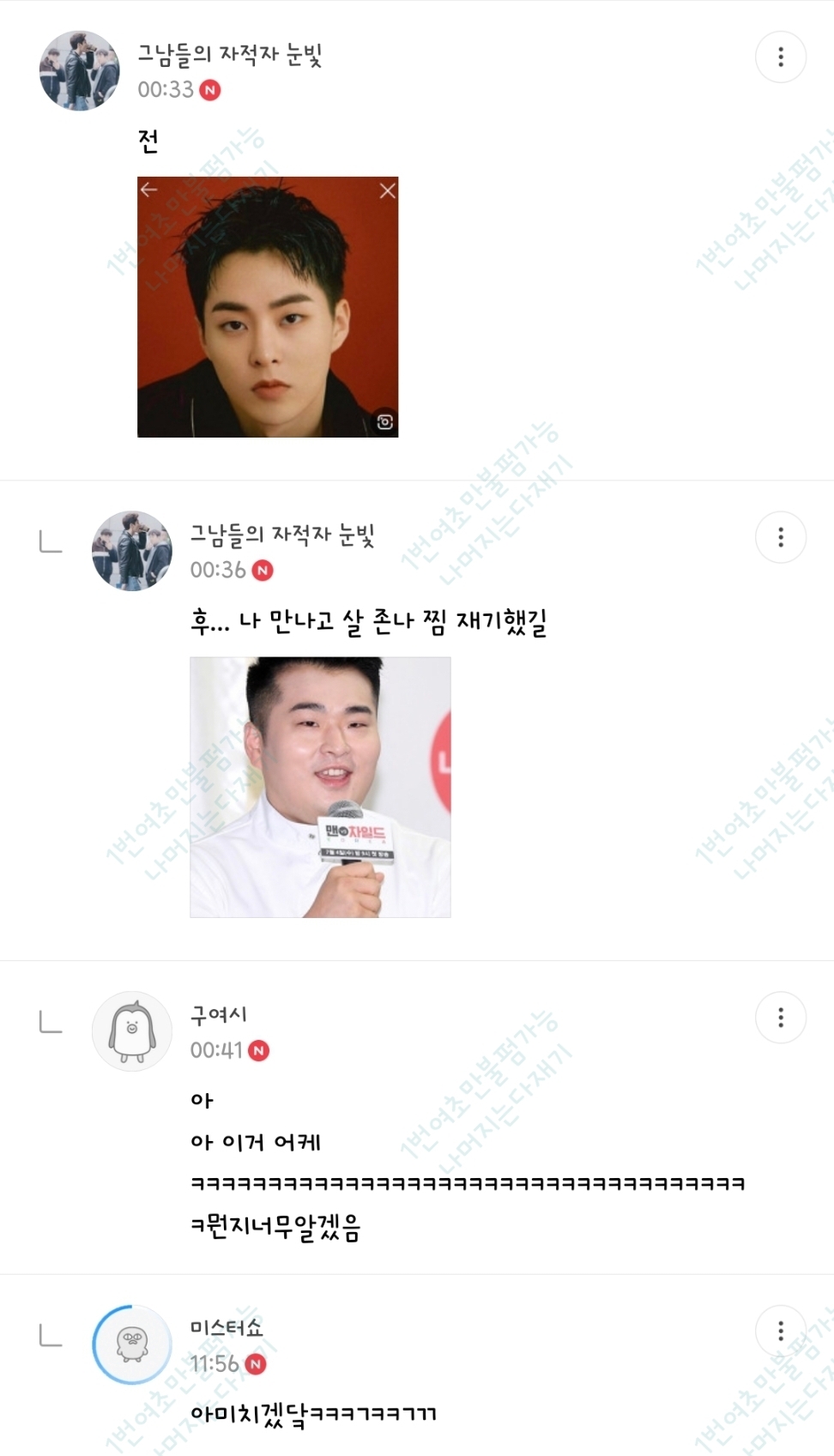Tap the nickname 구여시
Screen dimensions: 834x1456
[219, 1015]
